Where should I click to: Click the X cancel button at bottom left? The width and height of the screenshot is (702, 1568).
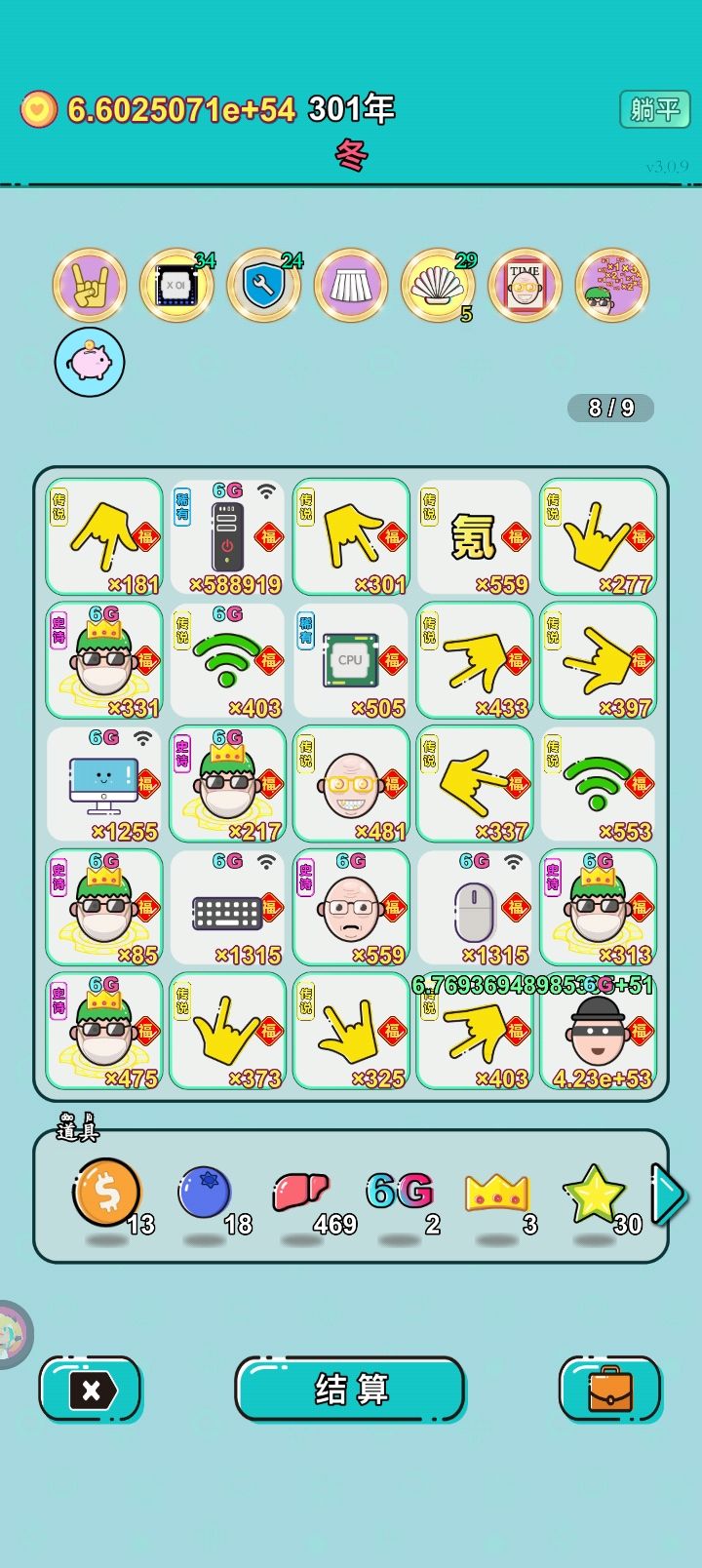(x=90, y=1392)
